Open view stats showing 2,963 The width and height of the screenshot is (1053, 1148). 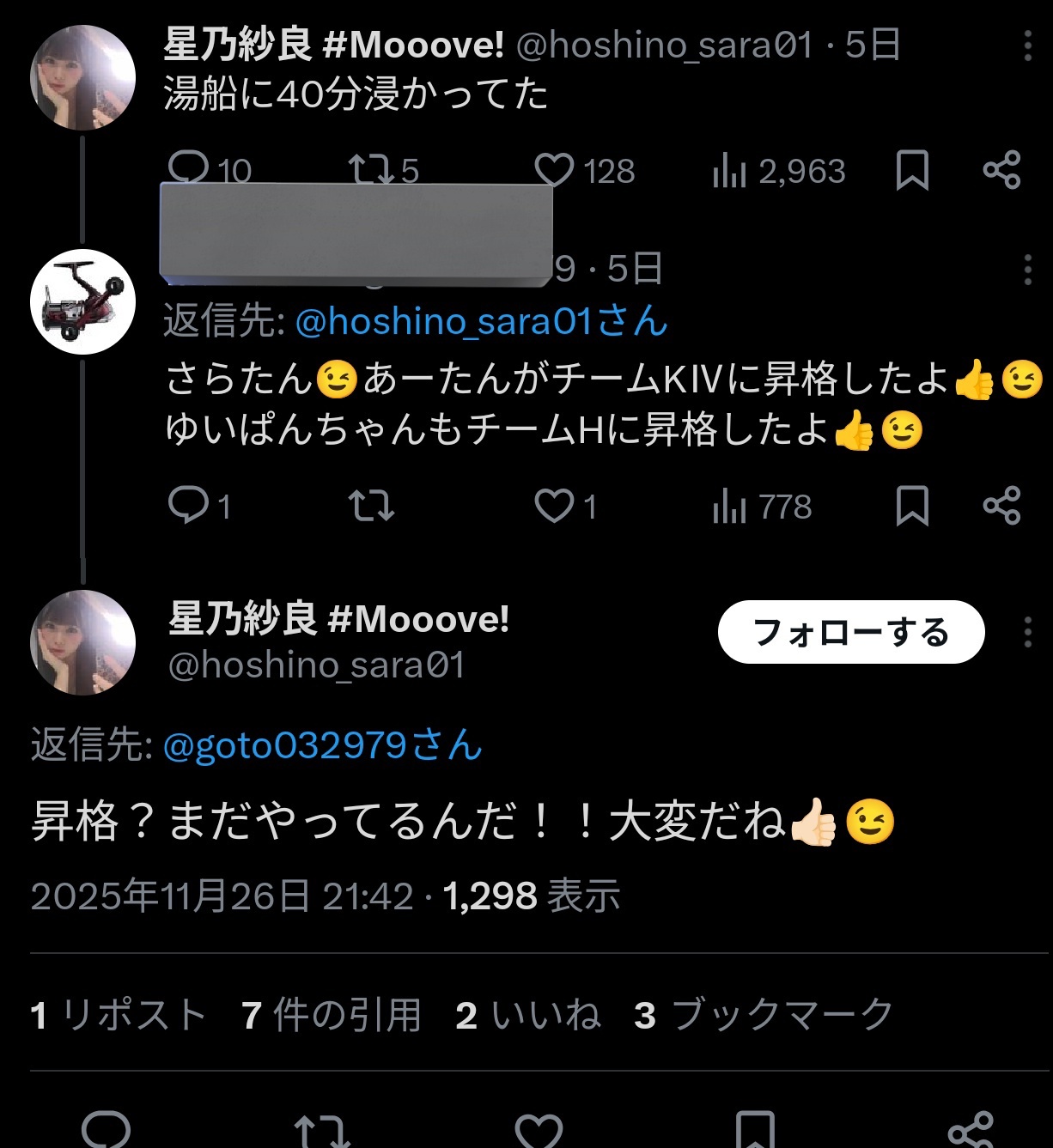click(779, 172)
